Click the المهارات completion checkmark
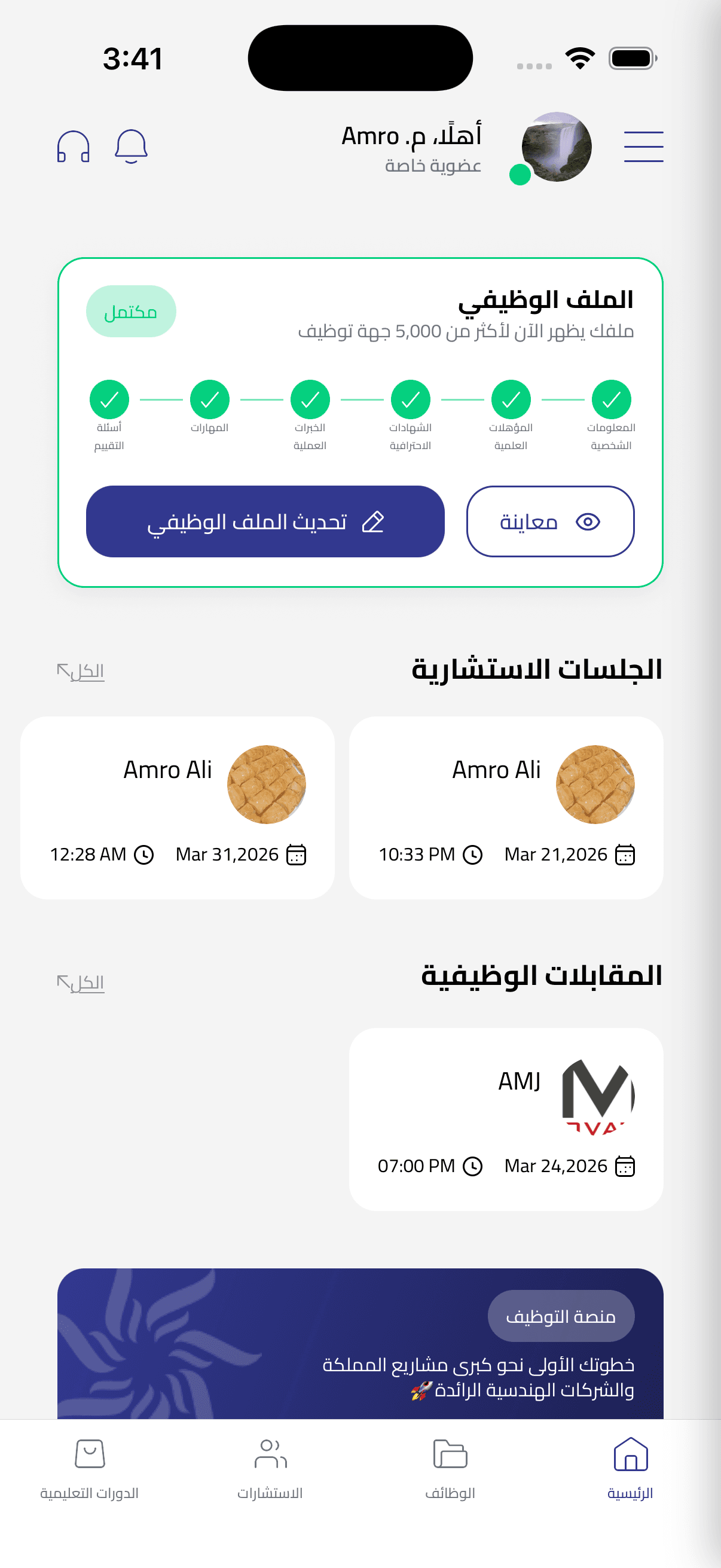This screenshot has width=721, height=1568. pos(209,401)
